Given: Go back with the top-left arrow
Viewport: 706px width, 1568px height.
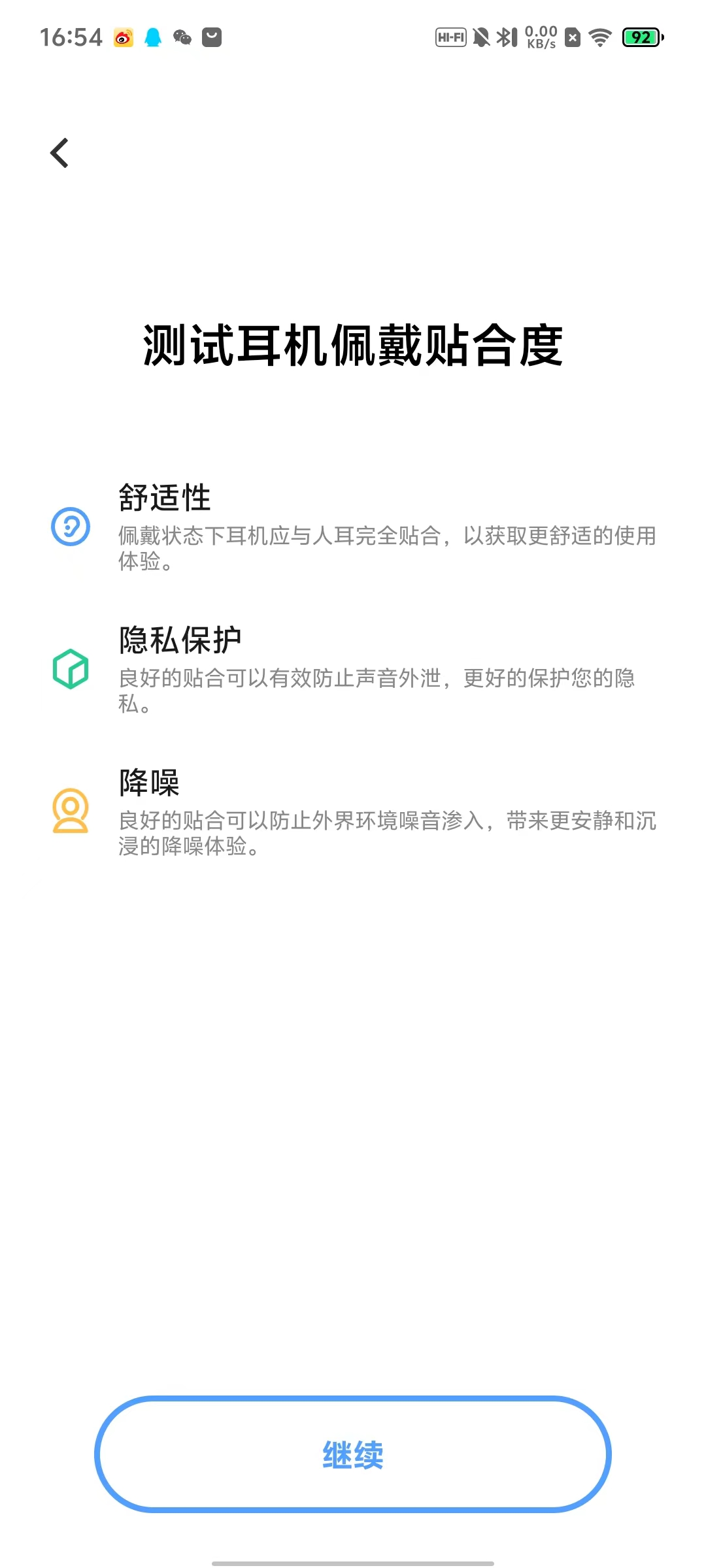Looking at the screenshot, I should click(59, 153).
